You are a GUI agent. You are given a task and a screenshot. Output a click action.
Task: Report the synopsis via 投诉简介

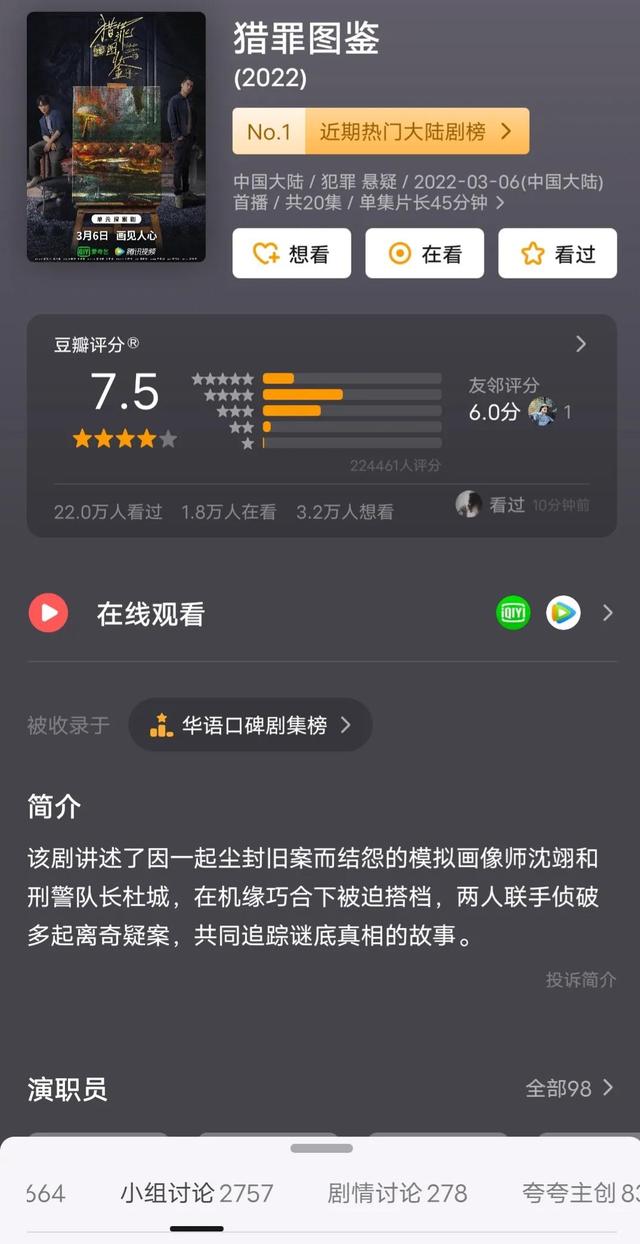581,979
